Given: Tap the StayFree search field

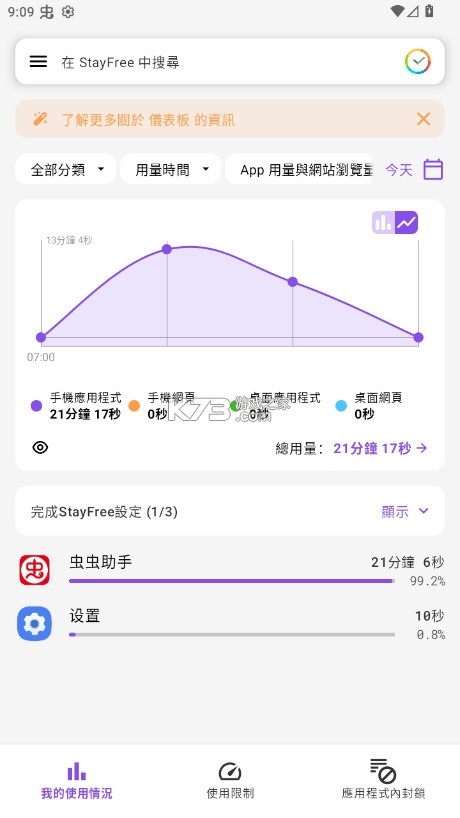Looking at the screenshot, I should (x=229, y=62).
